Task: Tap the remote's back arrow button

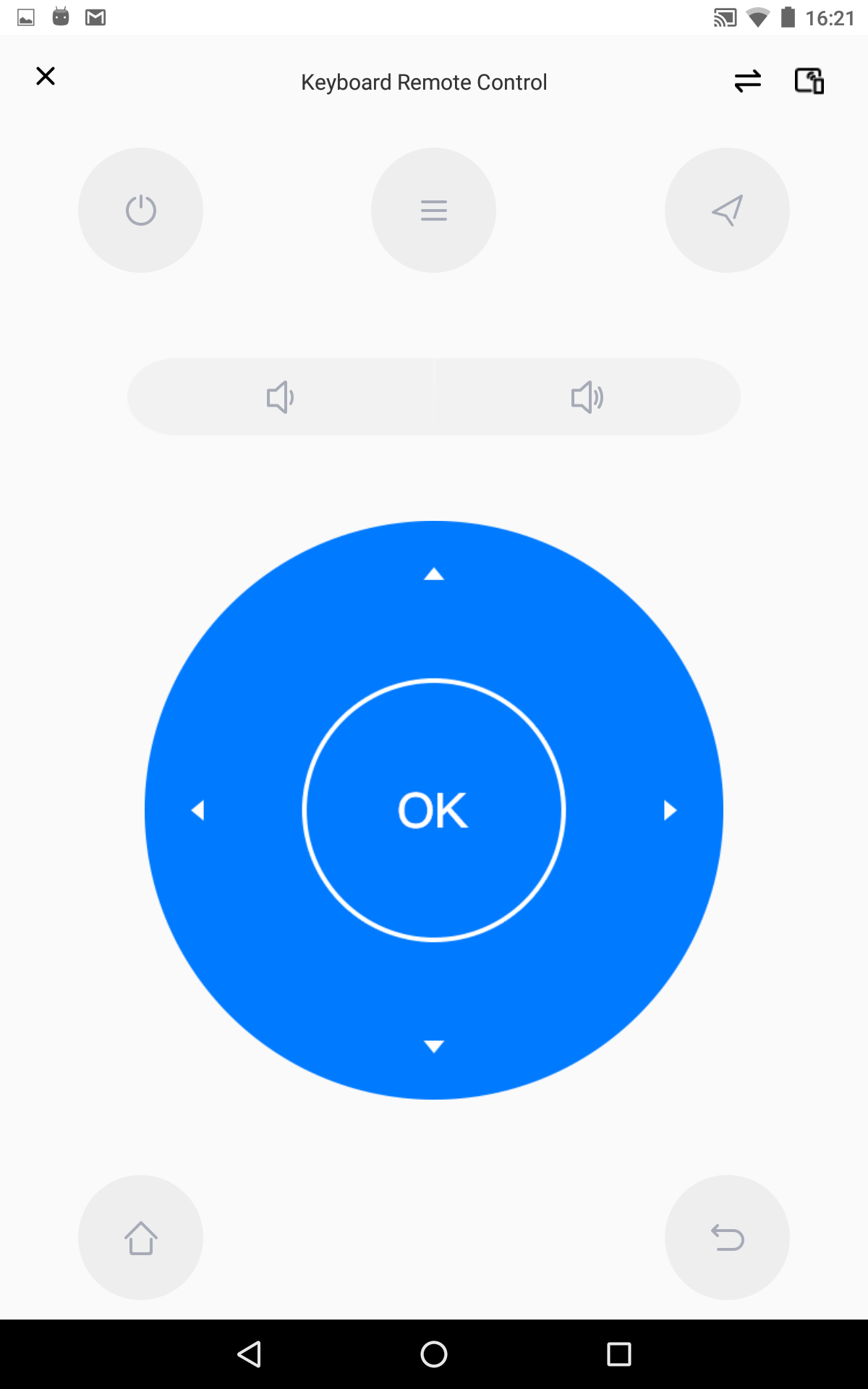Action: [727, 1238]
